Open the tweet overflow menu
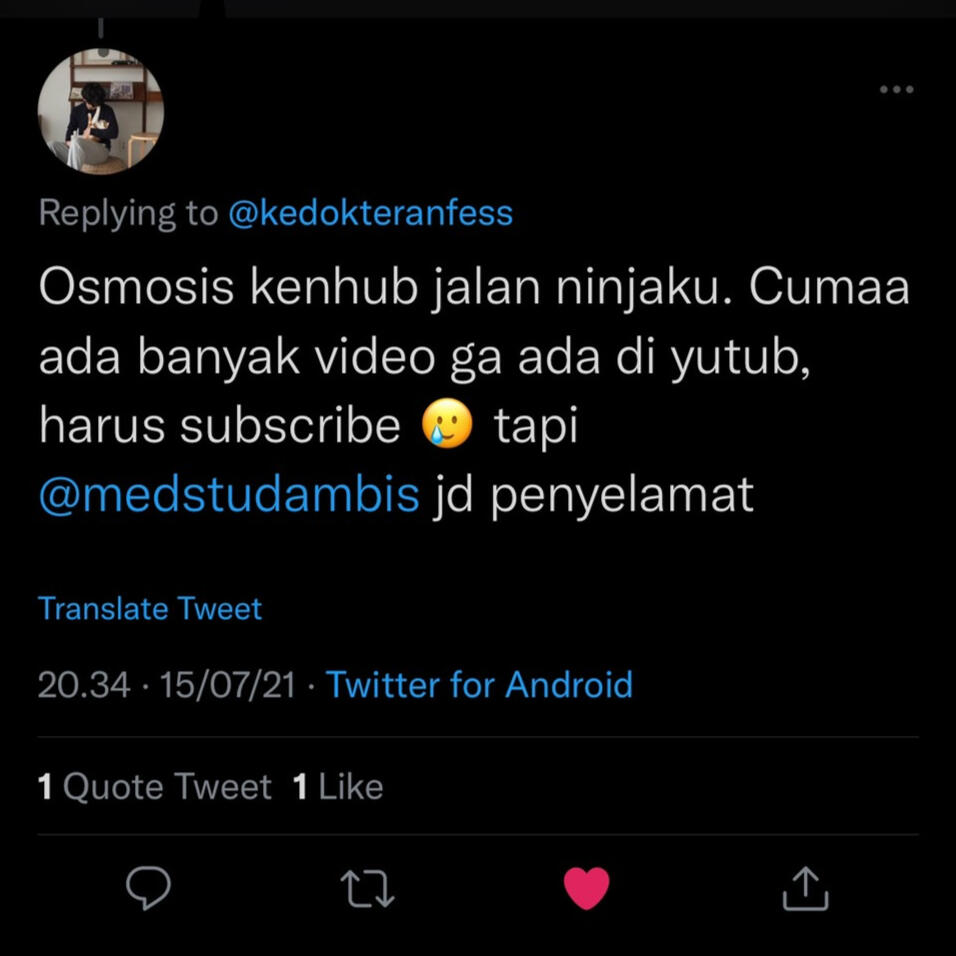956x956 pixels. (x=896, y=90)
